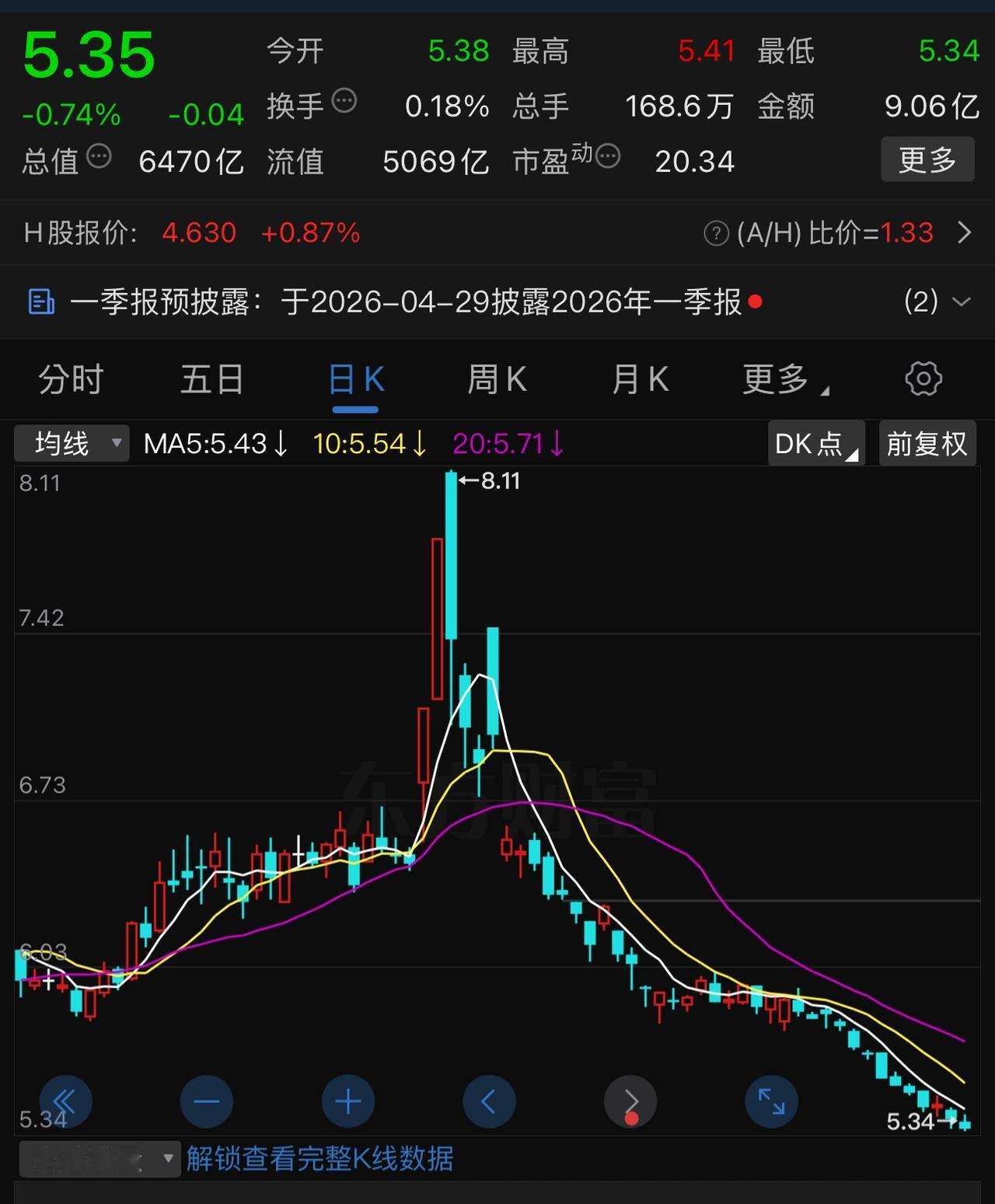Image resolution: width=995 pixels, height=1204 pixels.
Task: Move chart one step right
Action: coord(630,1101)
